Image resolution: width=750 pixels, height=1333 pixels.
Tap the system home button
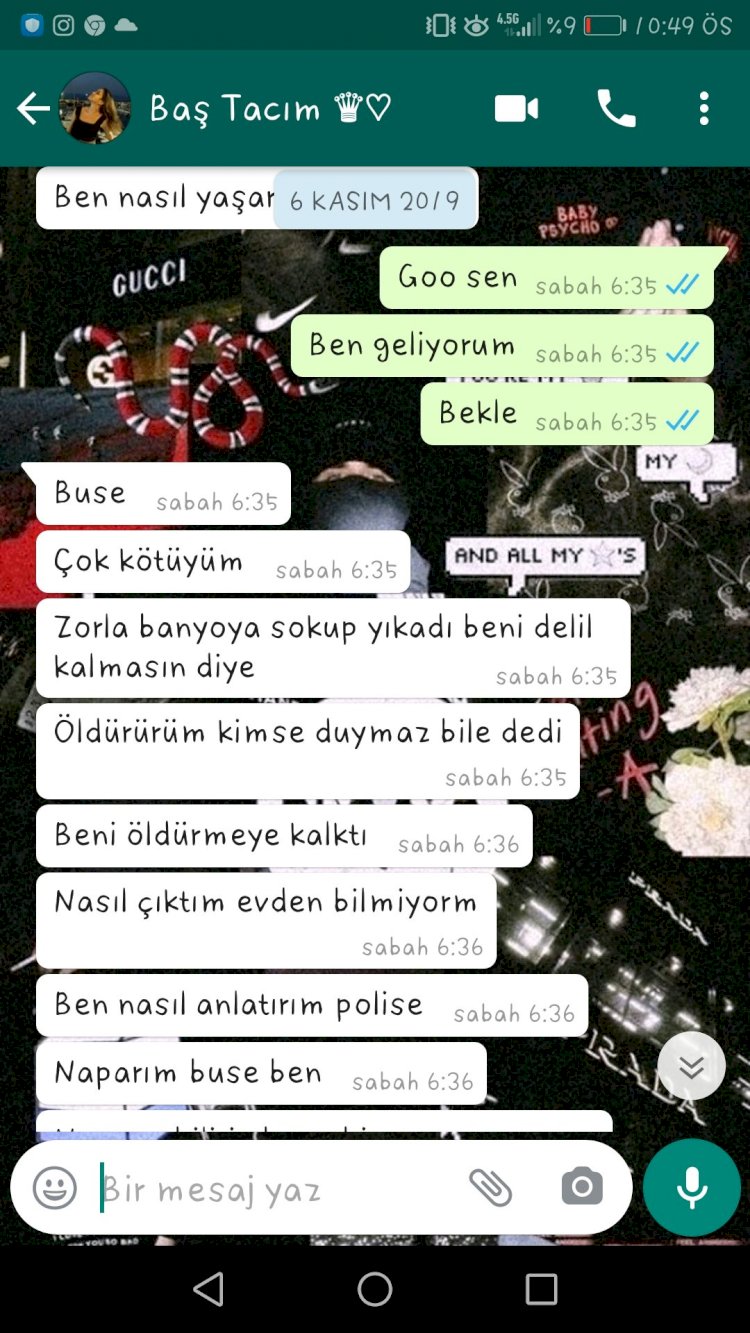coord(375,1289)
